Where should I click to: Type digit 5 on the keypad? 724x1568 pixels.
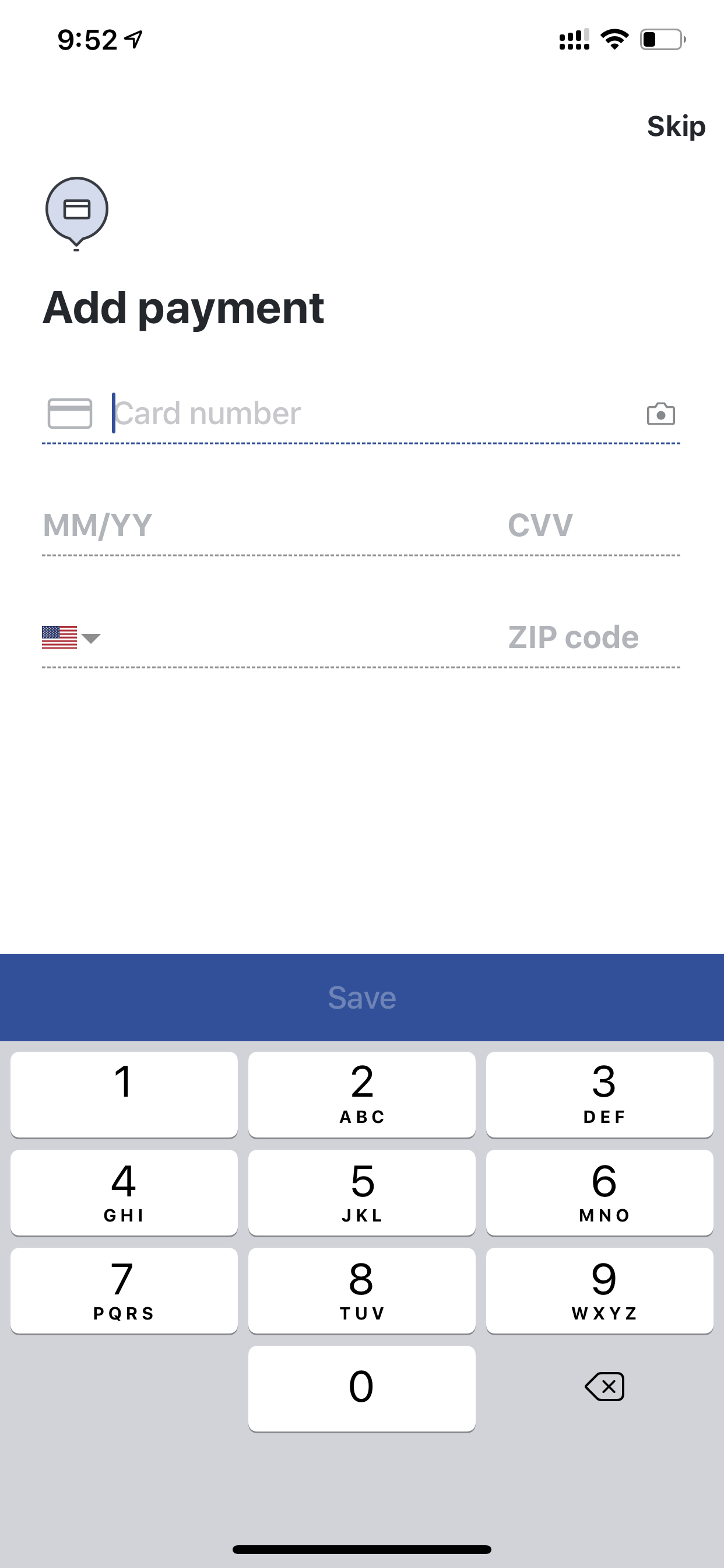coord(362,1192)
